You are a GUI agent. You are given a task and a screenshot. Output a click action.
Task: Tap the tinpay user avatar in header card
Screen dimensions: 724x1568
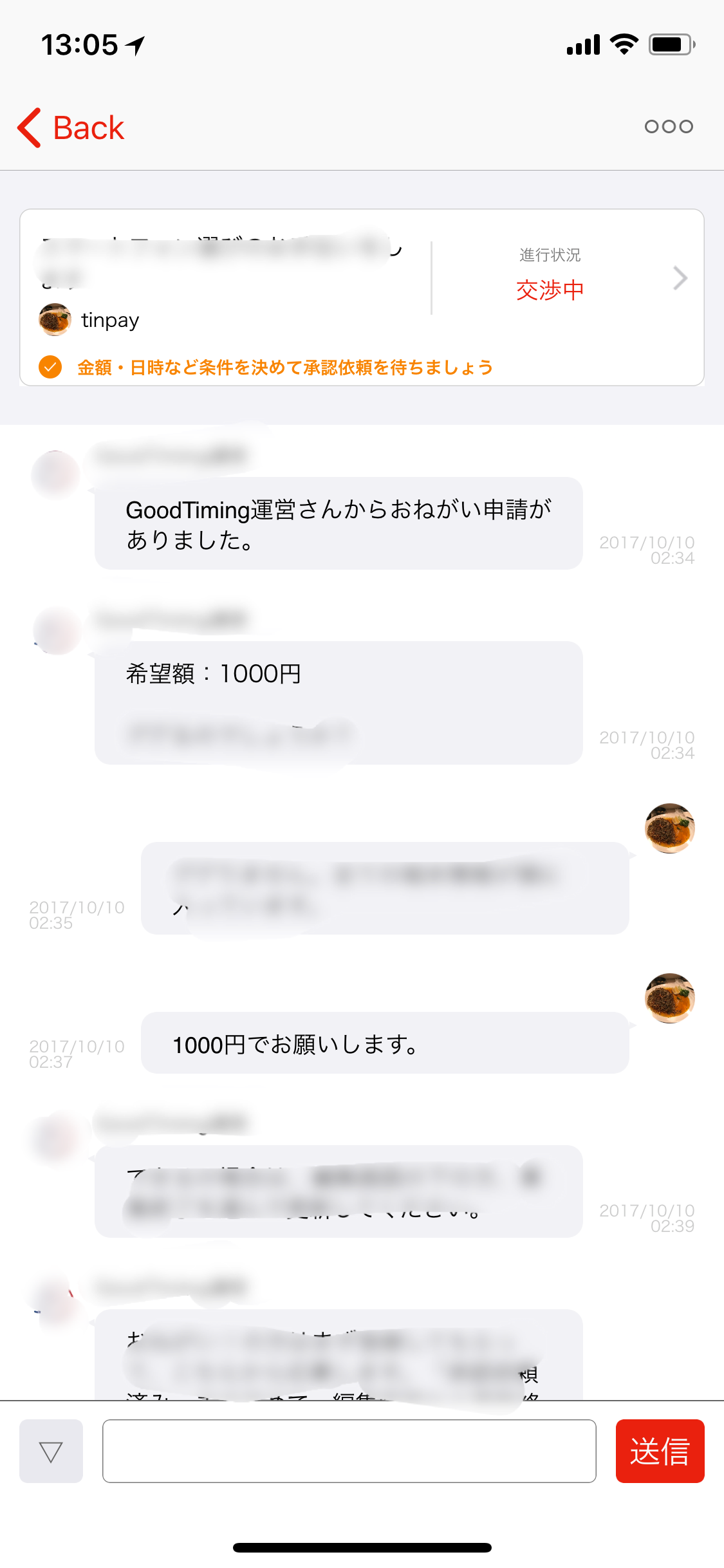coord(55,320)
